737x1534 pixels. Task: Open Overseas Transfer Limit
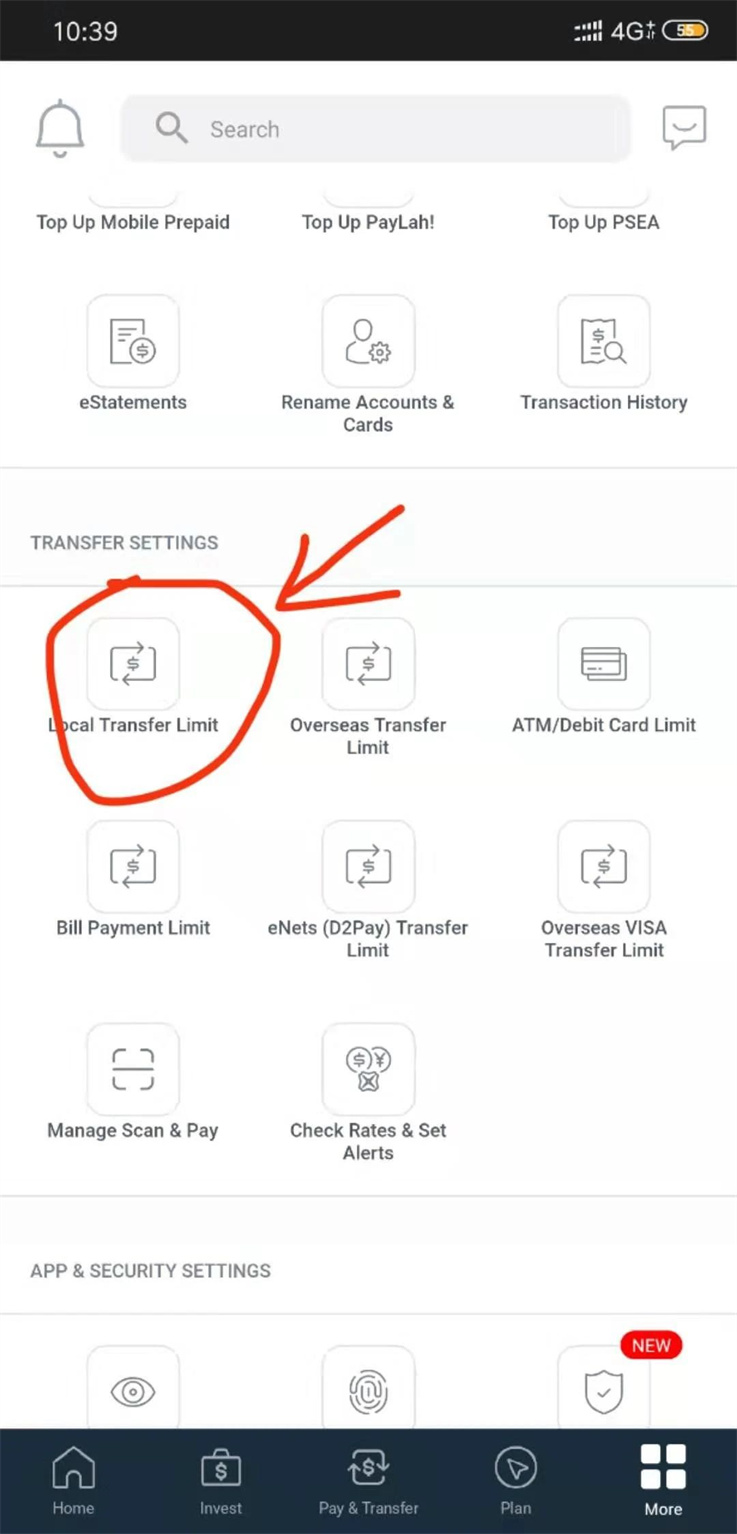368,688
